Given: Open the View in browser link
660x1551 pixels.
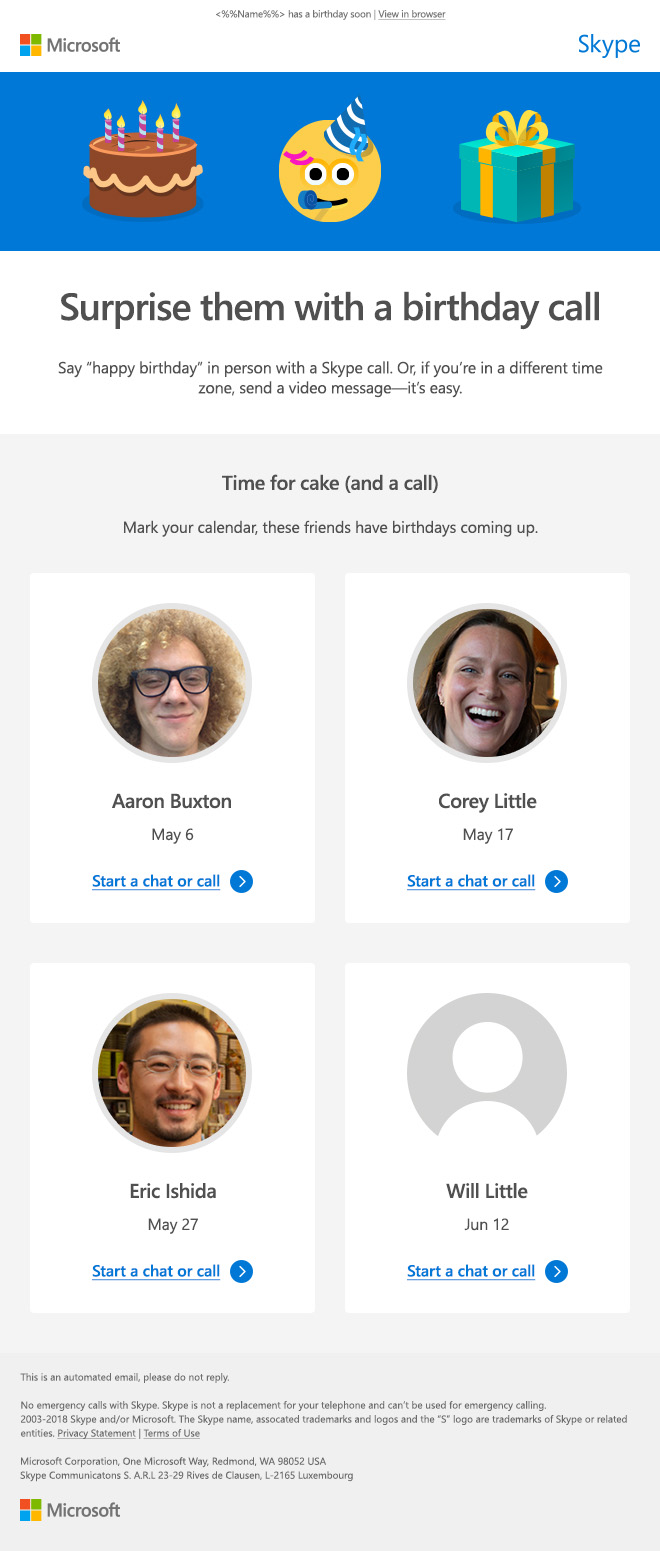Looking at the screenshot, I should (x=411, y=14).
